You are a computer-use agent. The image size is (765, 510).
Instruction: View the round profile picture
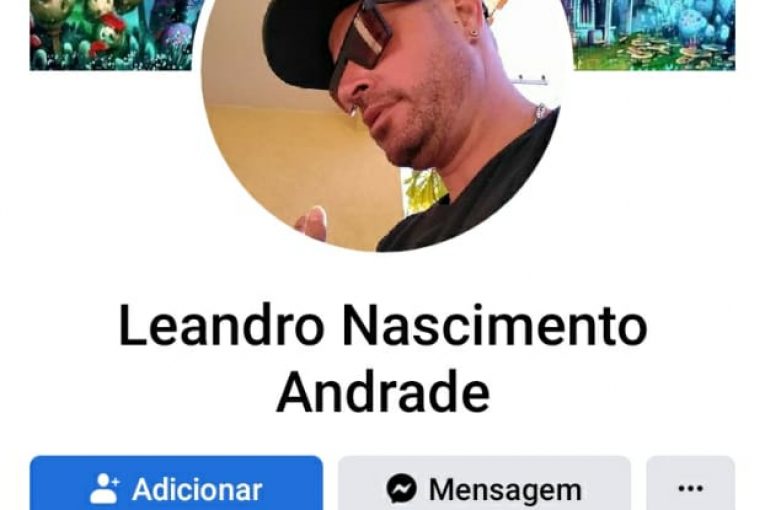[386, 120]
